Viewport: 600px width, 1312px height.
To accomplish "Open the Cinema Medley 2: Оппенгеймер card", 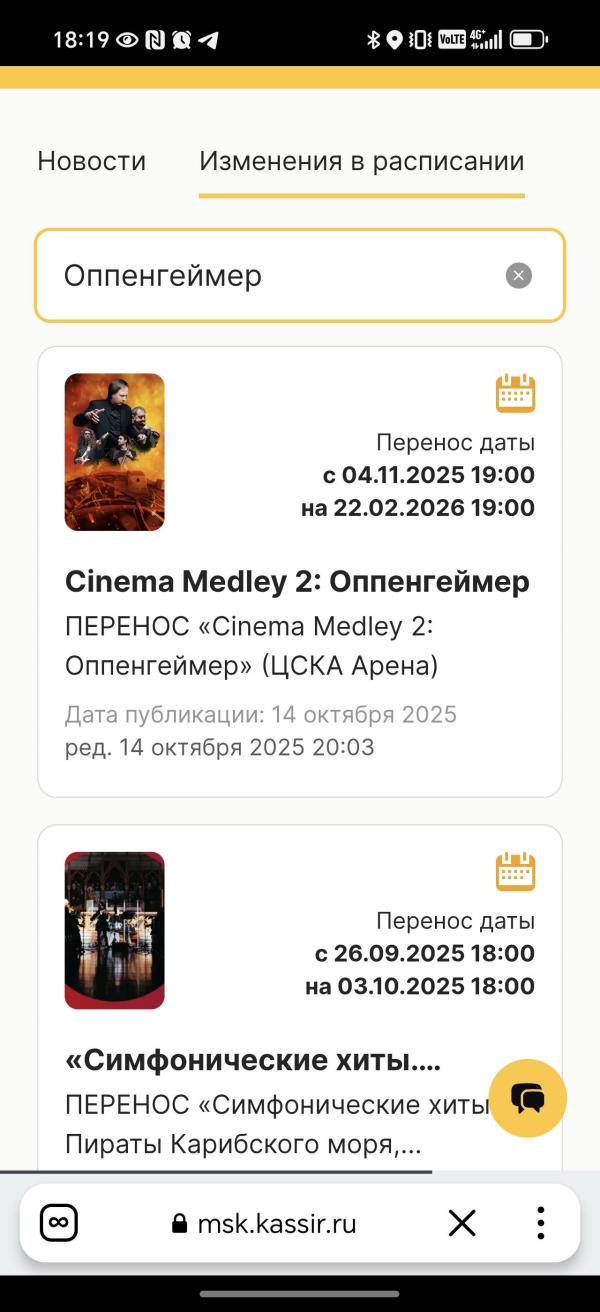I will (300, 572).
